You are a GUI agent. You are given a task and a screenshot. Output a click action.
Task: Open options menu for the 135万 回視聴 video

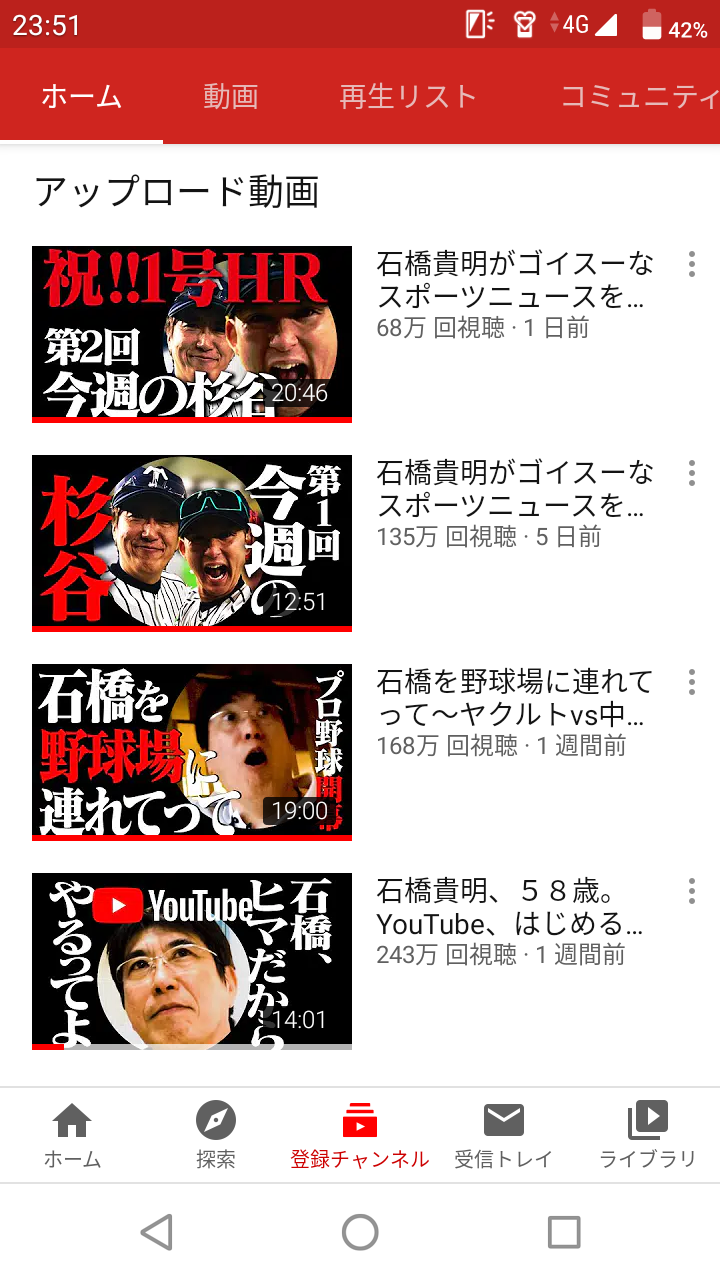pyautogui.click(x=691, y=473)
